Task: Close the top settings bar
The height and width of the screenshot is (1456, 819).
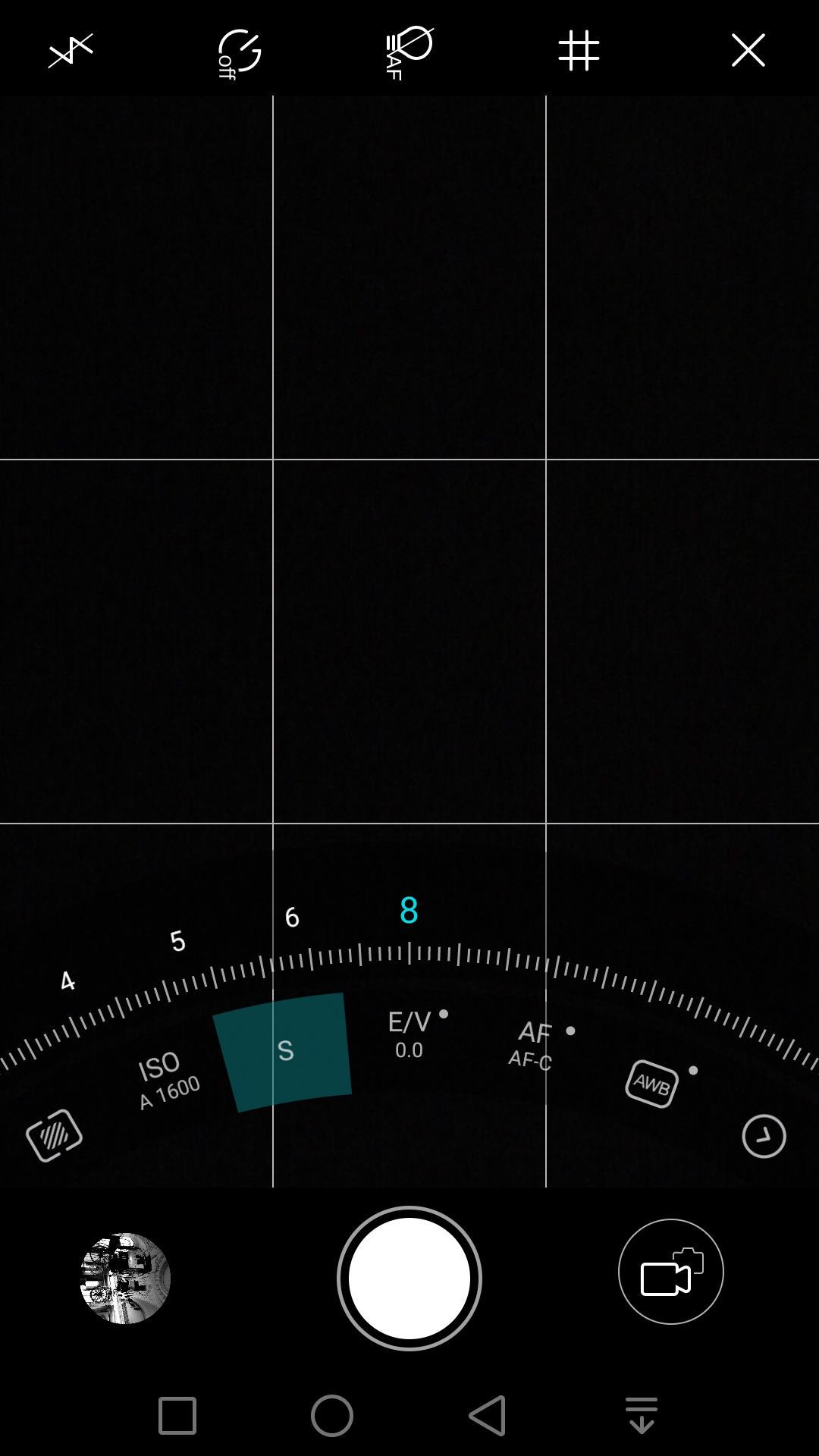Action: pos(748,51)
